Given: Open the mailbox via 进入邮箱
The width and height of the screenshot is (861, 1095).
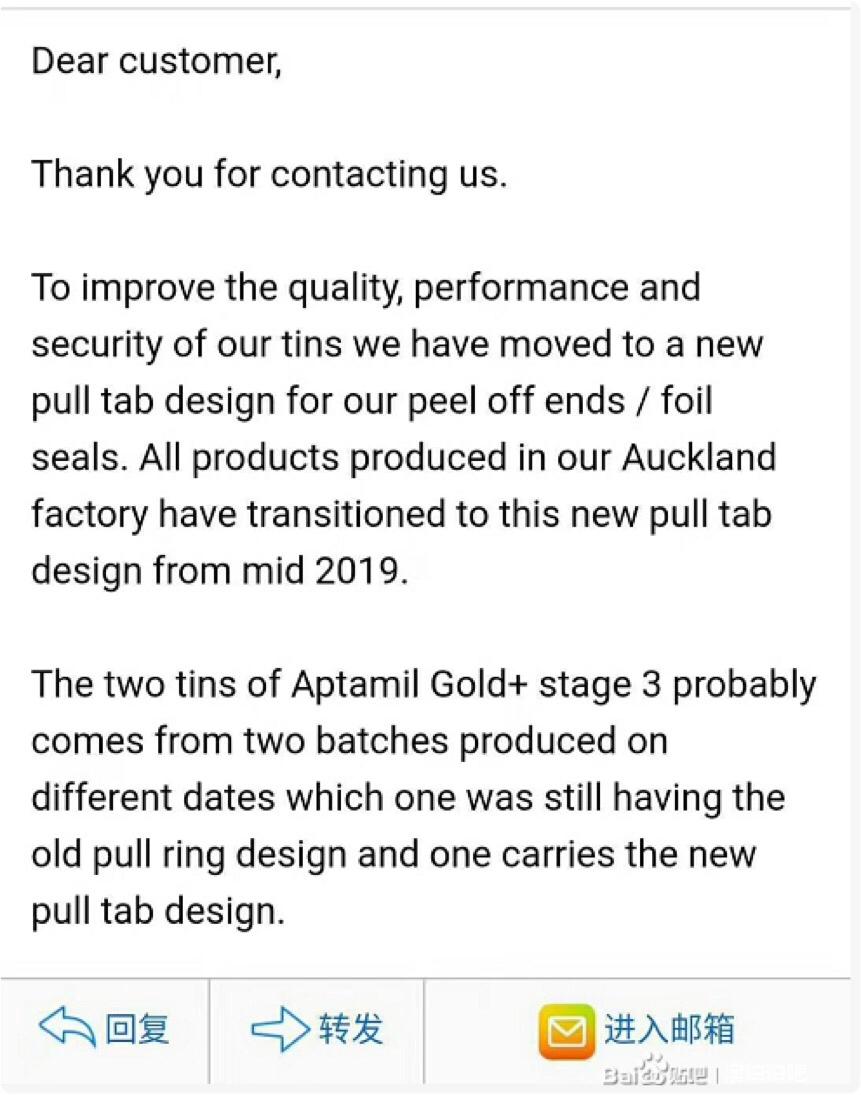Looking at the screenshot, I should point(637,1029).
